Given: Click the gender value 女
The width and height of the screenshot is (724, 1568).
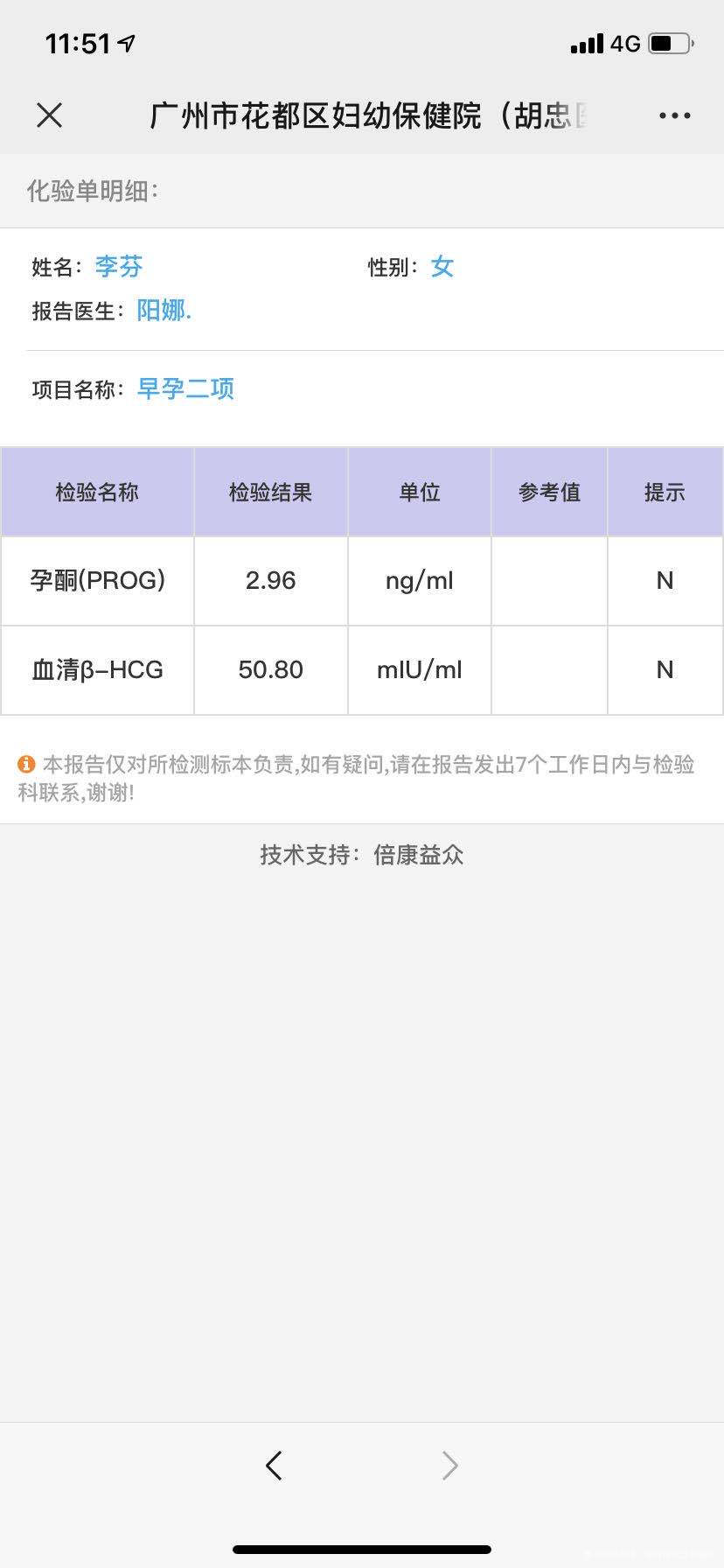Looking at the screenshot, I should [442, 267].
